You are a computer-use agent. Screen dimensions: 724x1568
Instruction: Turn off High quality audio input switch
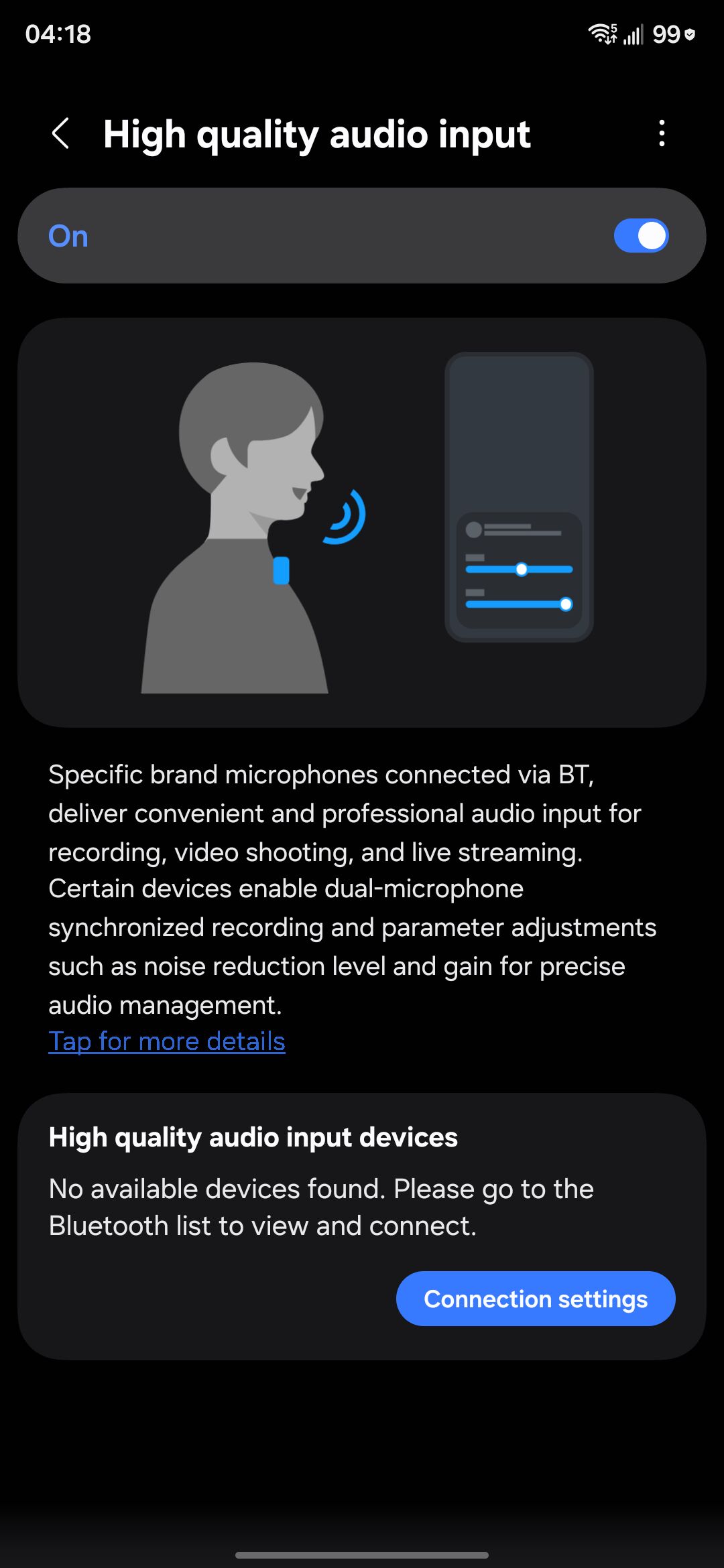tap(641, 236)
